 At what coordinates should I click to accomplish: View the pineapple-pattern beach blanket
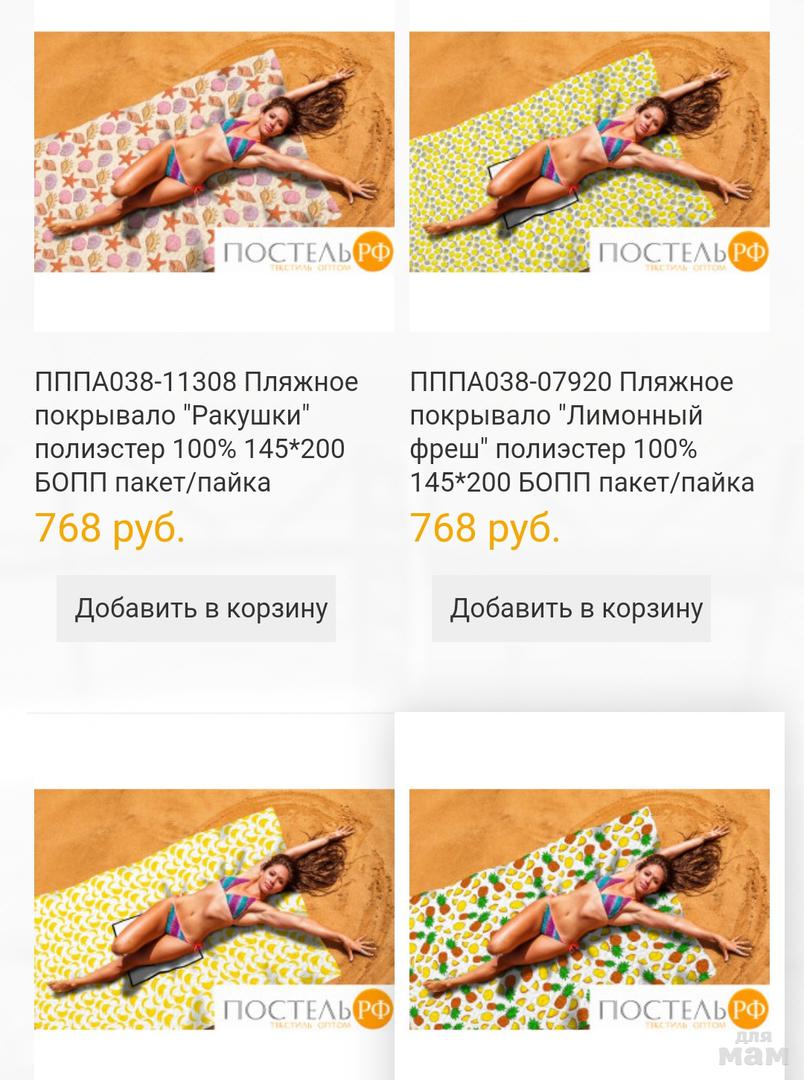[x=589, y=910]
